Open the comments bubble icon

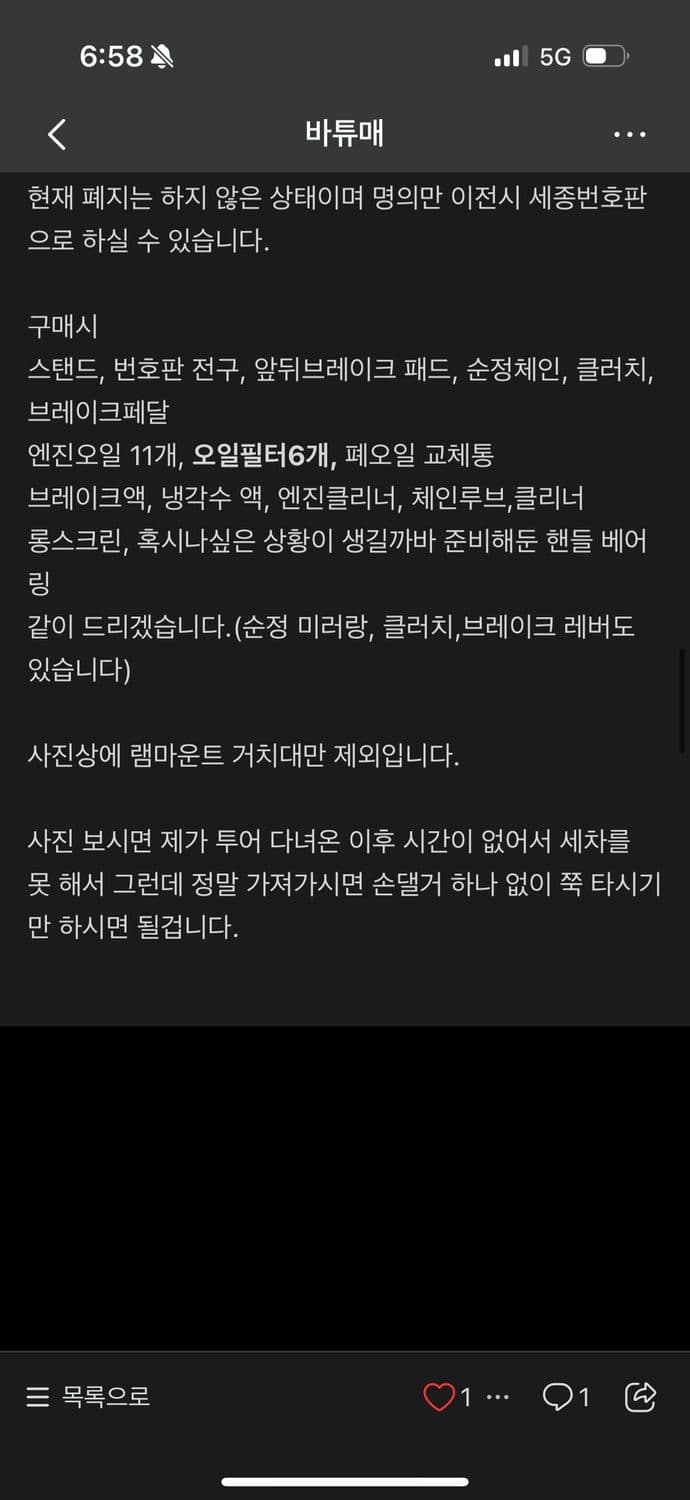click(557, 1396)
